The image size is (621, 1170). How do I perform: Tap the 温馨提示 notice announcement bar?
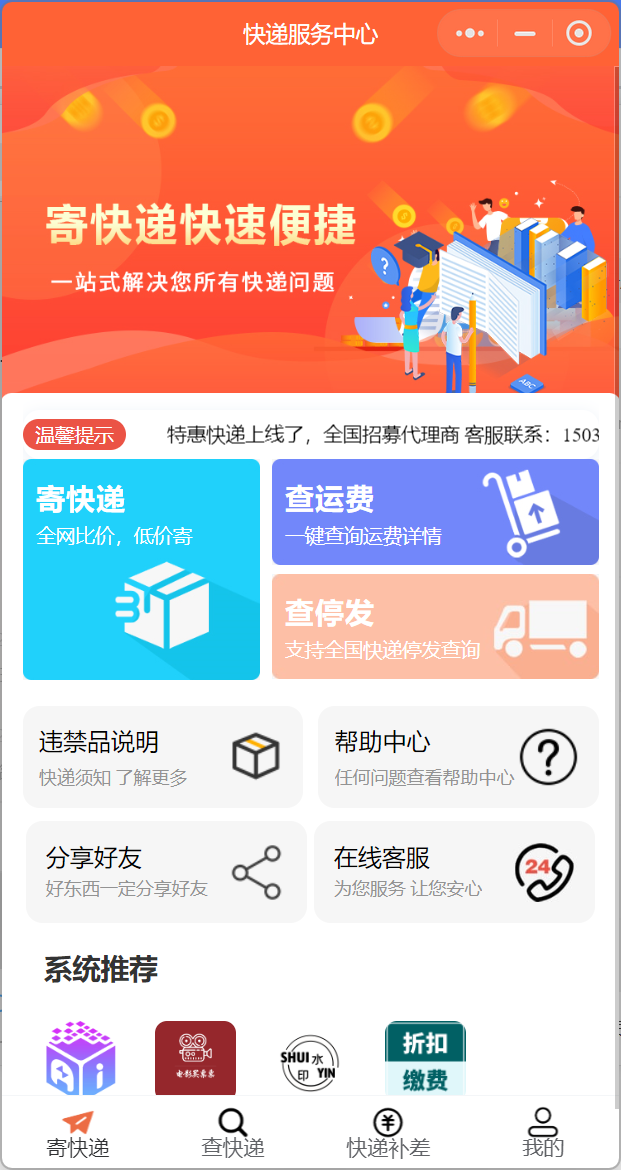click(x=310, y=435)
